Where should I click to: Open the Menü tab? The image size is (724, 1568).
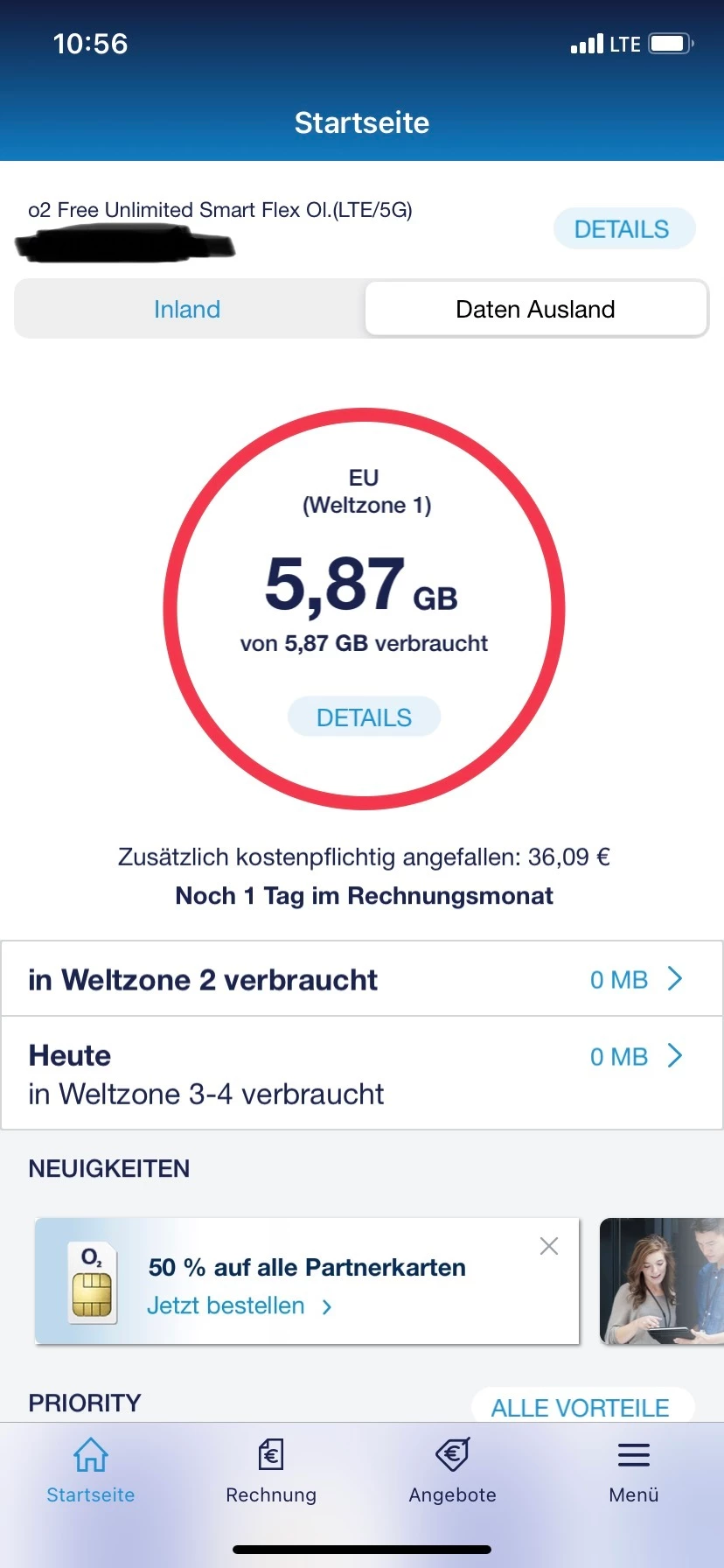point(633,1471)
